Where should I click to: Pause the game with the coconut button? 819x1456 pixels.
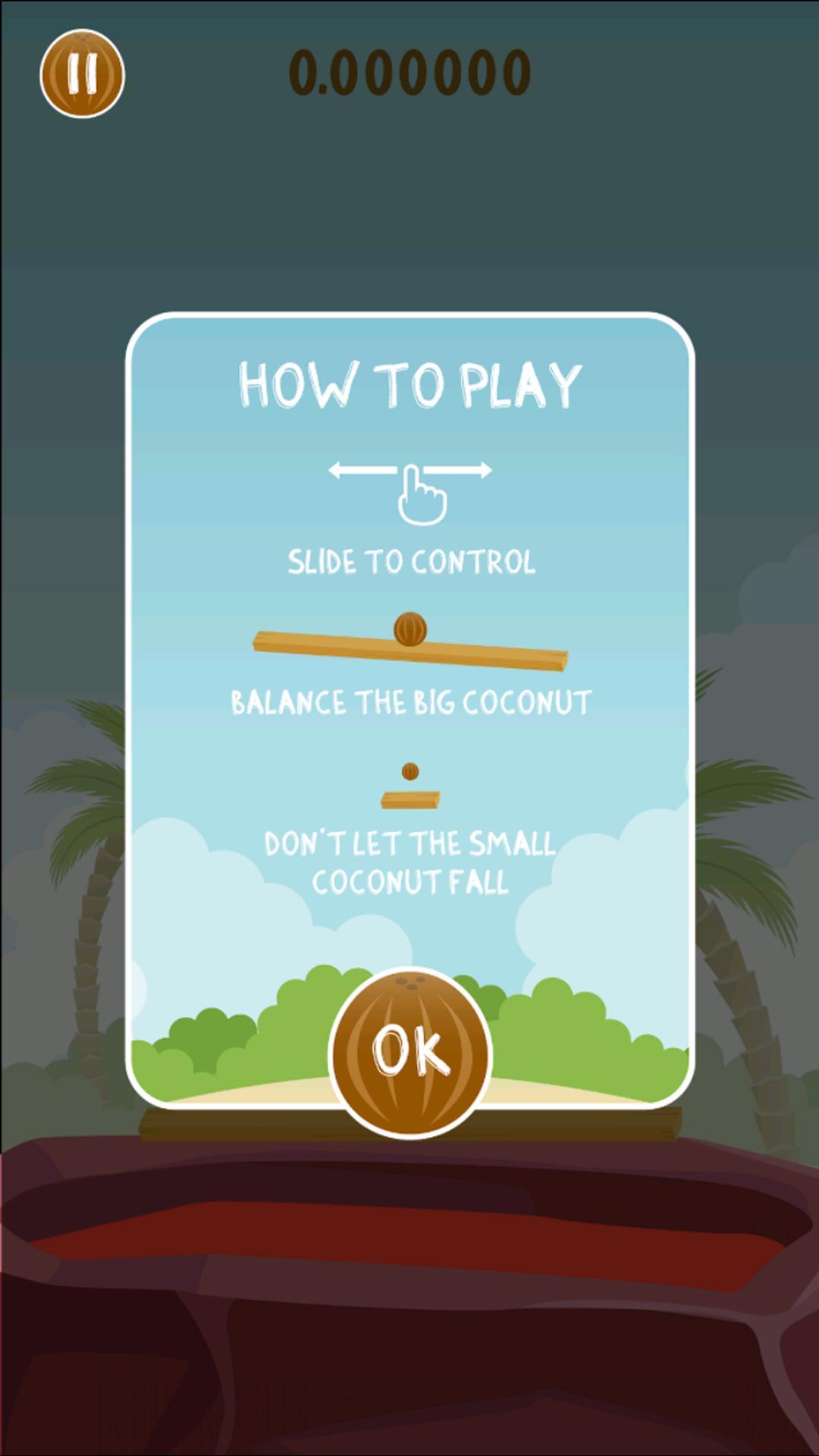pos(82,74)
